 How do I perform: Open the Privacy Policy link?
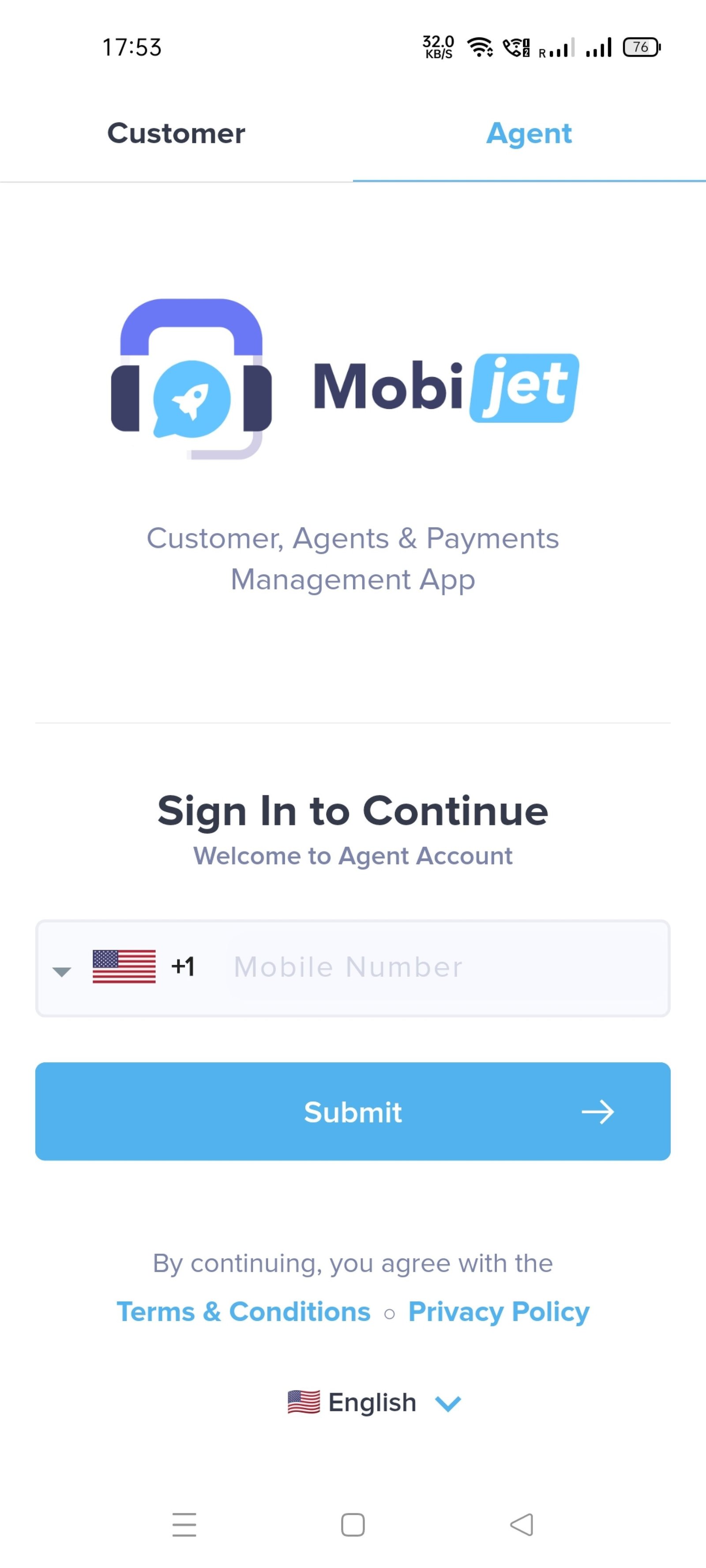point(499,1312)
